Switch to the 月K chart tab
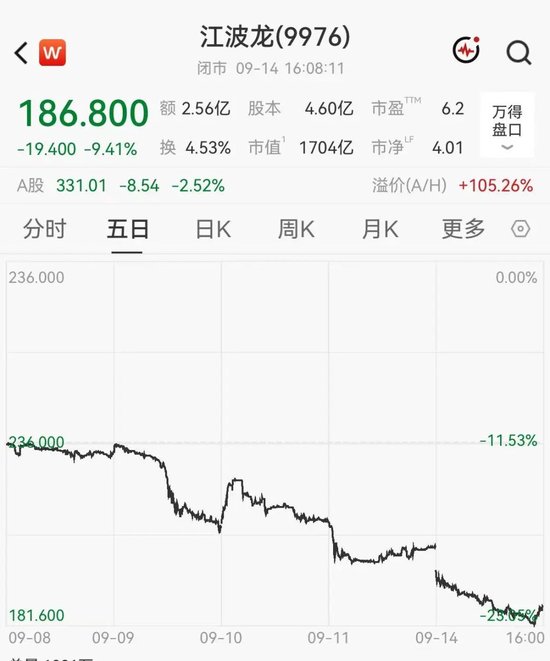The height and width of the screenshot is (661, 550). (380, 229)
